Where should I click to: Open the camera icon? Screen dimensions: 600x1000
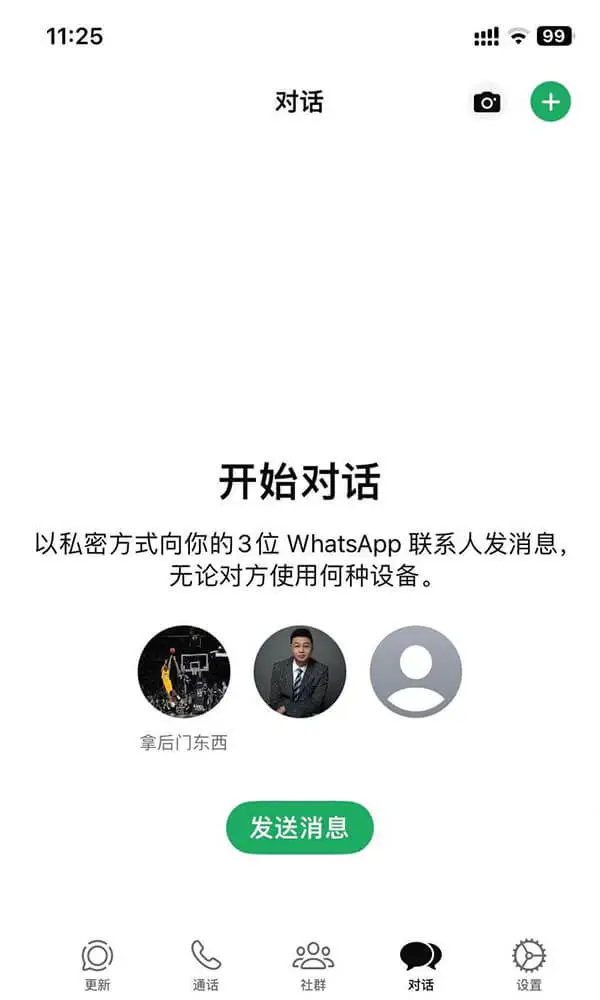[487, 102]
